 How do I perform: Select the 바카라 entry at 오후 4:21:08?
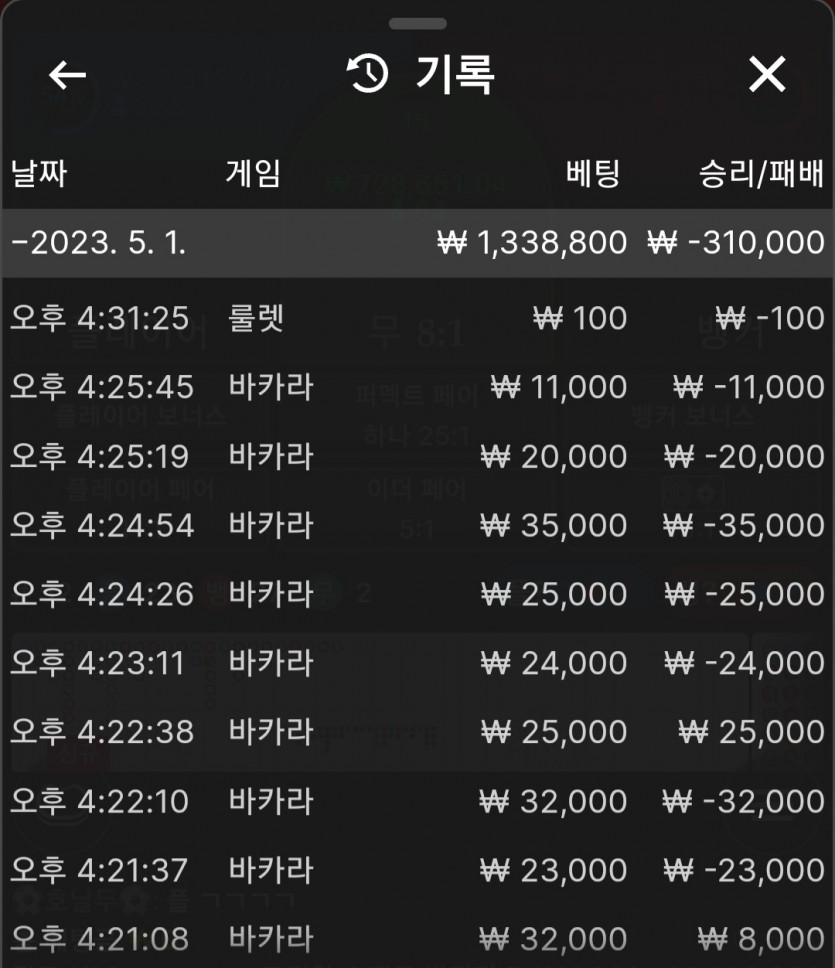tap(417, 939)
